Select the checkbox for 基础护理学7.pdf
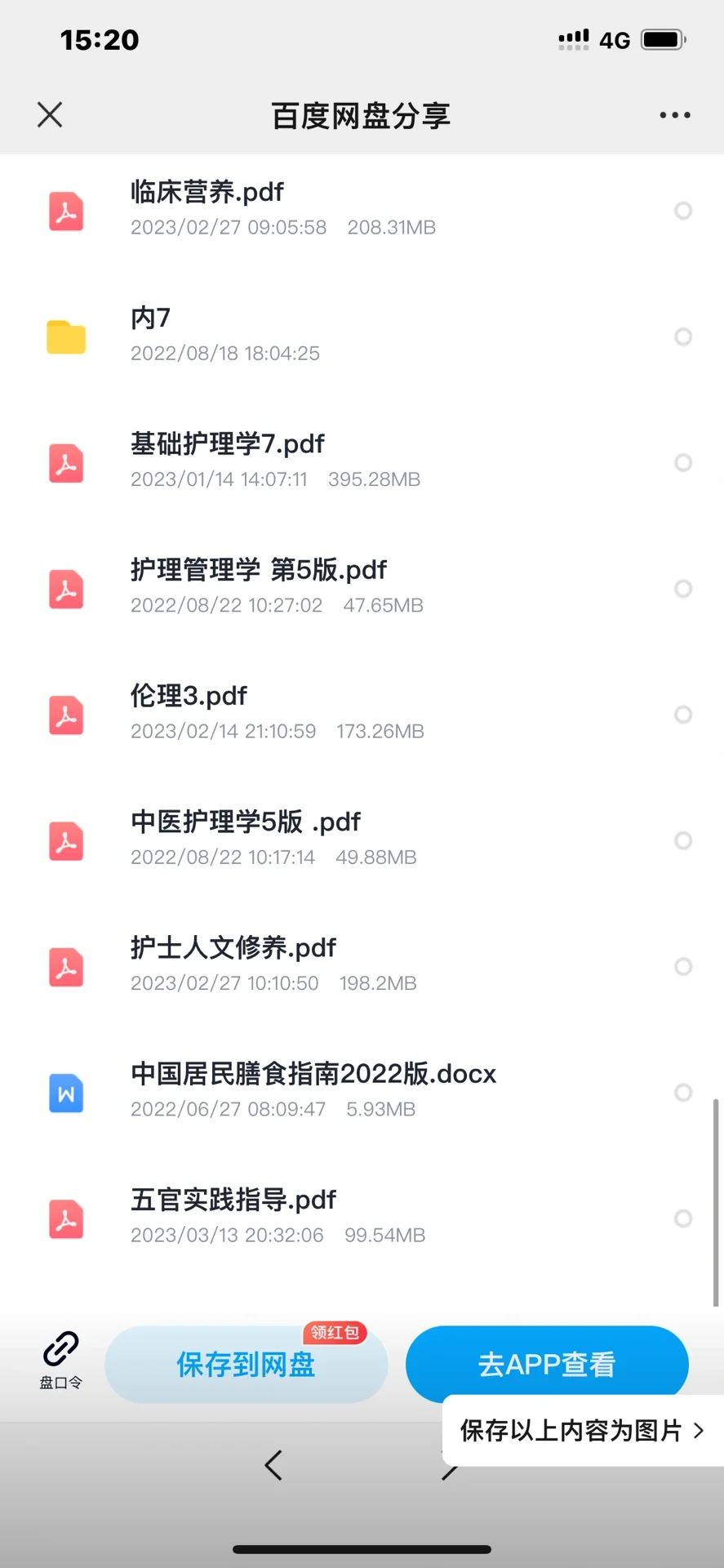 point(683,463)
